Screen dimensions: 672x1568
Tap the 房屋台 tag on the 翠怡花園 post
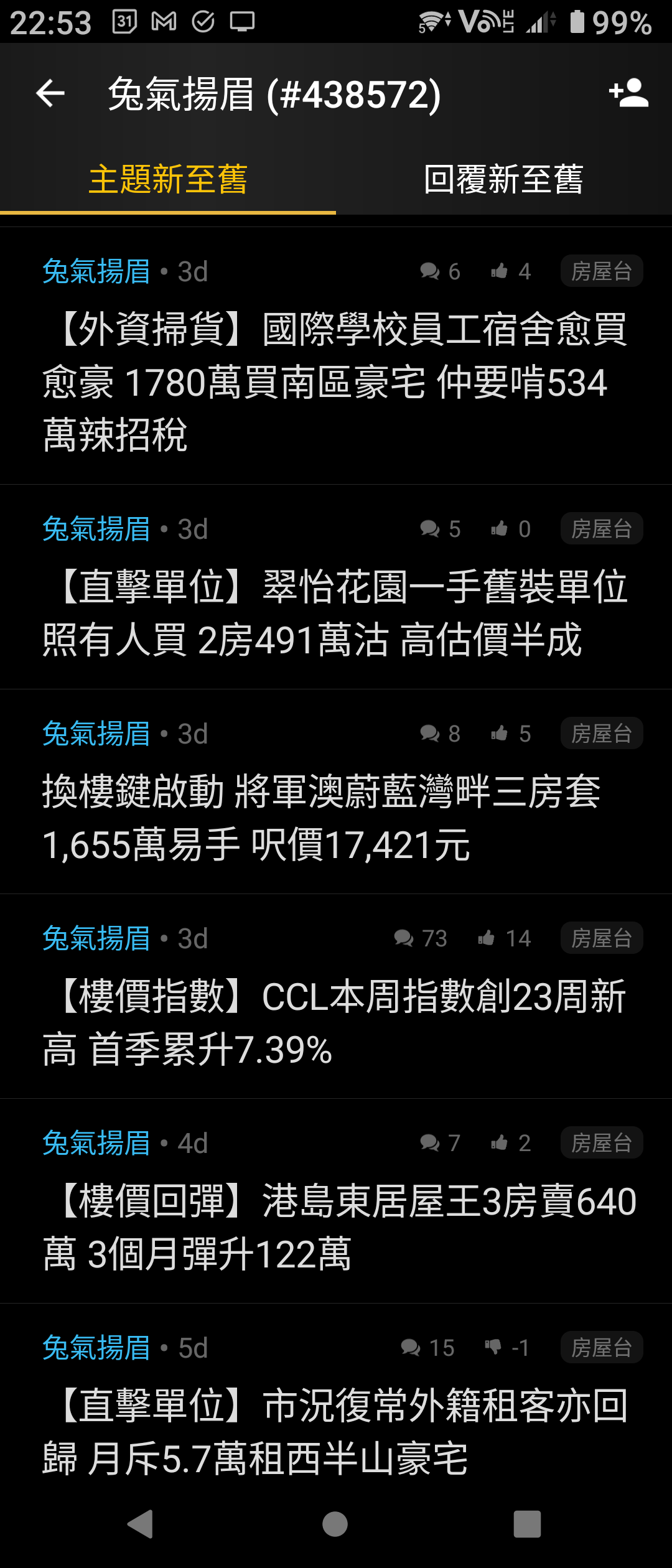click(600, 529)
